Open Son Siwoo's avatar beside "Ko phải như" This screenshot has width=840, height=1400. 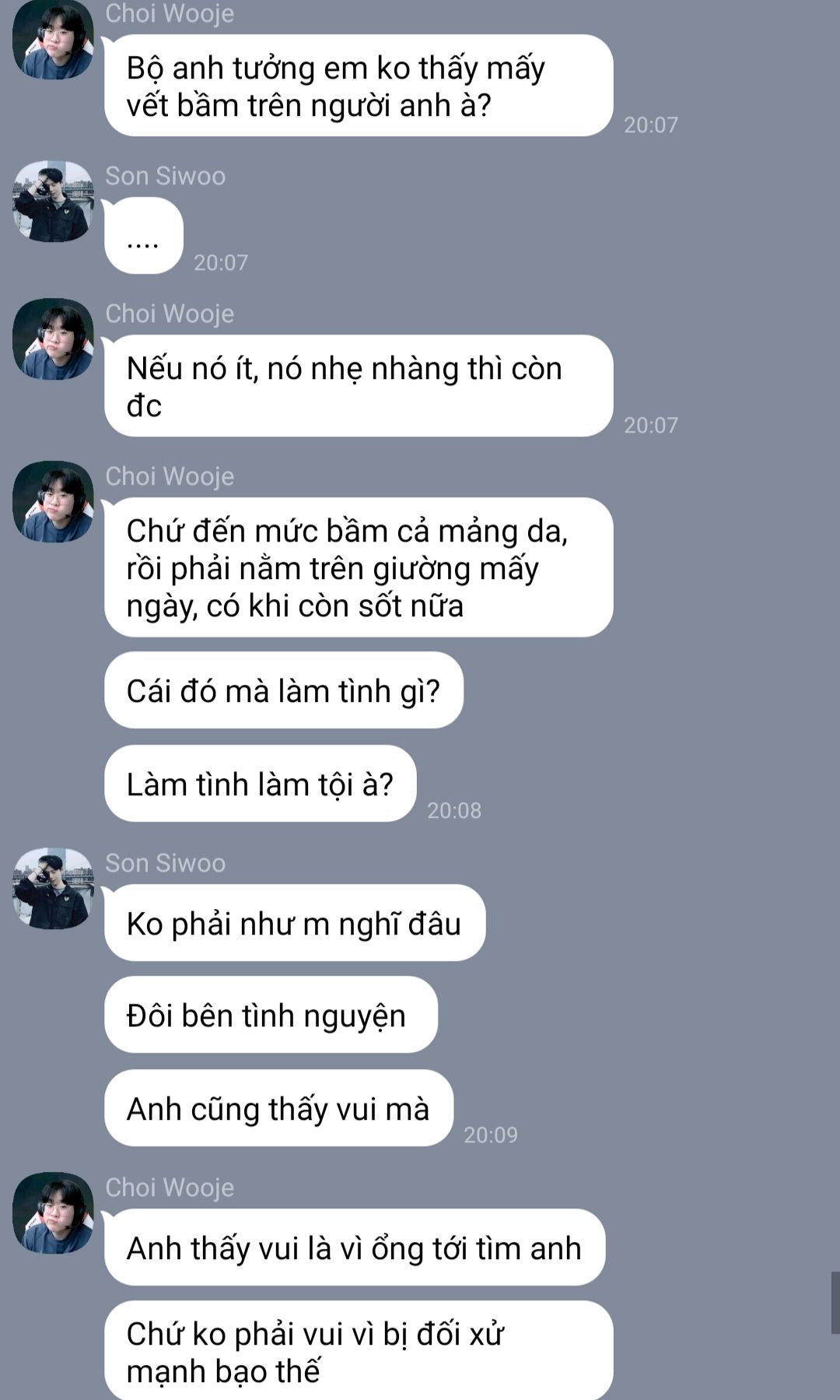click(x=53, y=889)
